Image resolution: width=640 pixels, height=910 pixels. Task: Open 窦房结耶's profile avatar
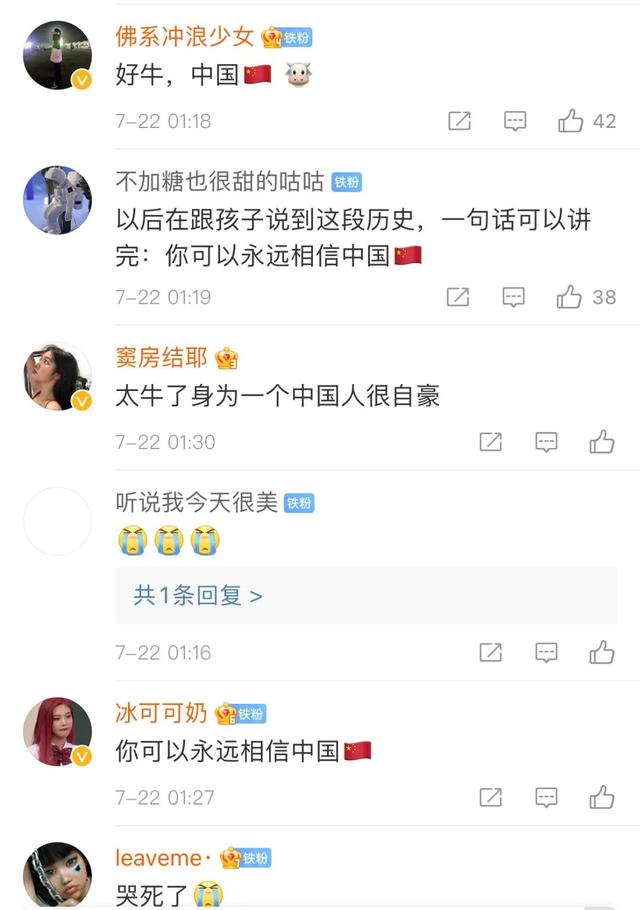point(57,377)
